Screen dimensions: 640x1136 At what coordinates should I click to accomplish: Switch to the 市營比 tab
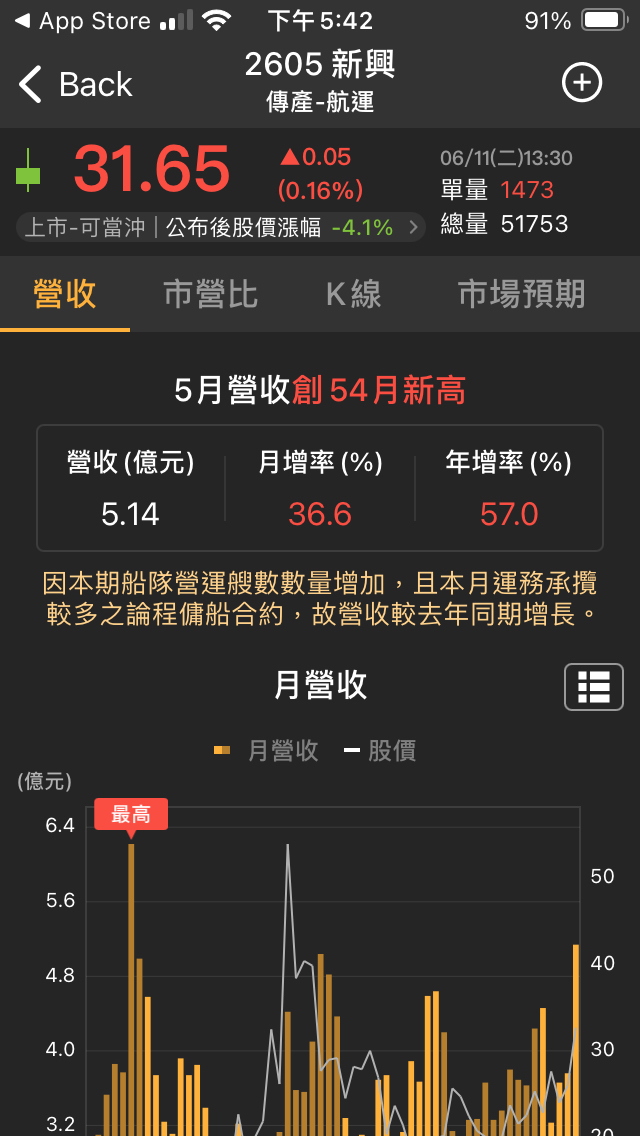tap(210, 294)
